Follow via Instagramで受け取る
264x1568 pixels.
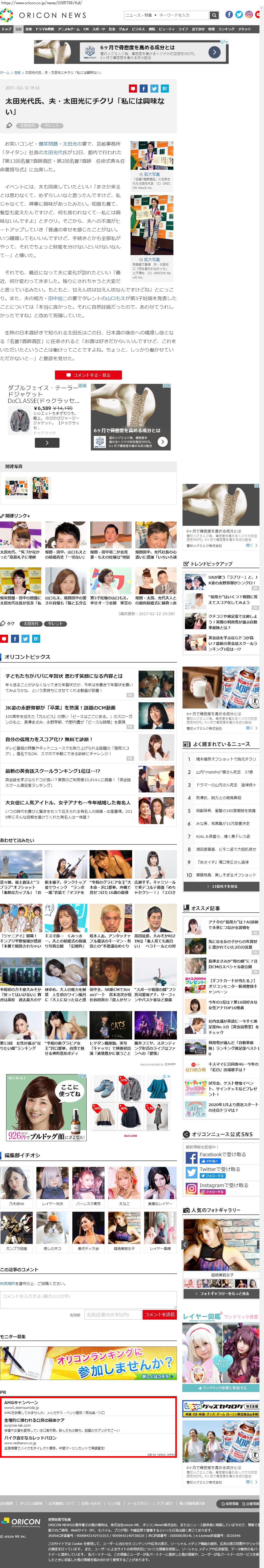[x=223, y=1185]
